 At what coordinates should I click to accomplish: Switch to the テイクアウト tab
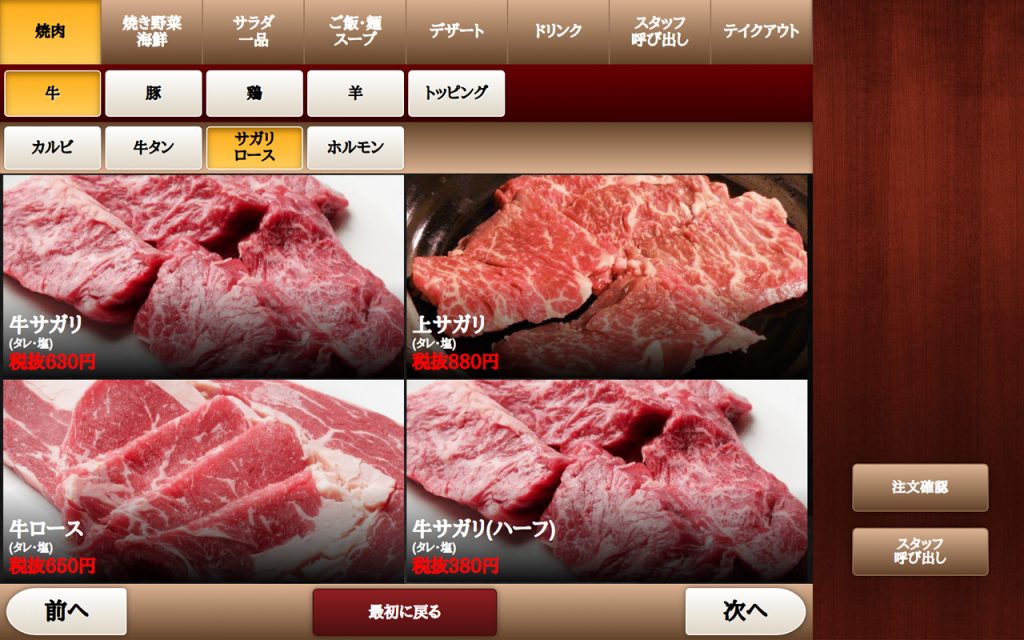click(761, 32)
